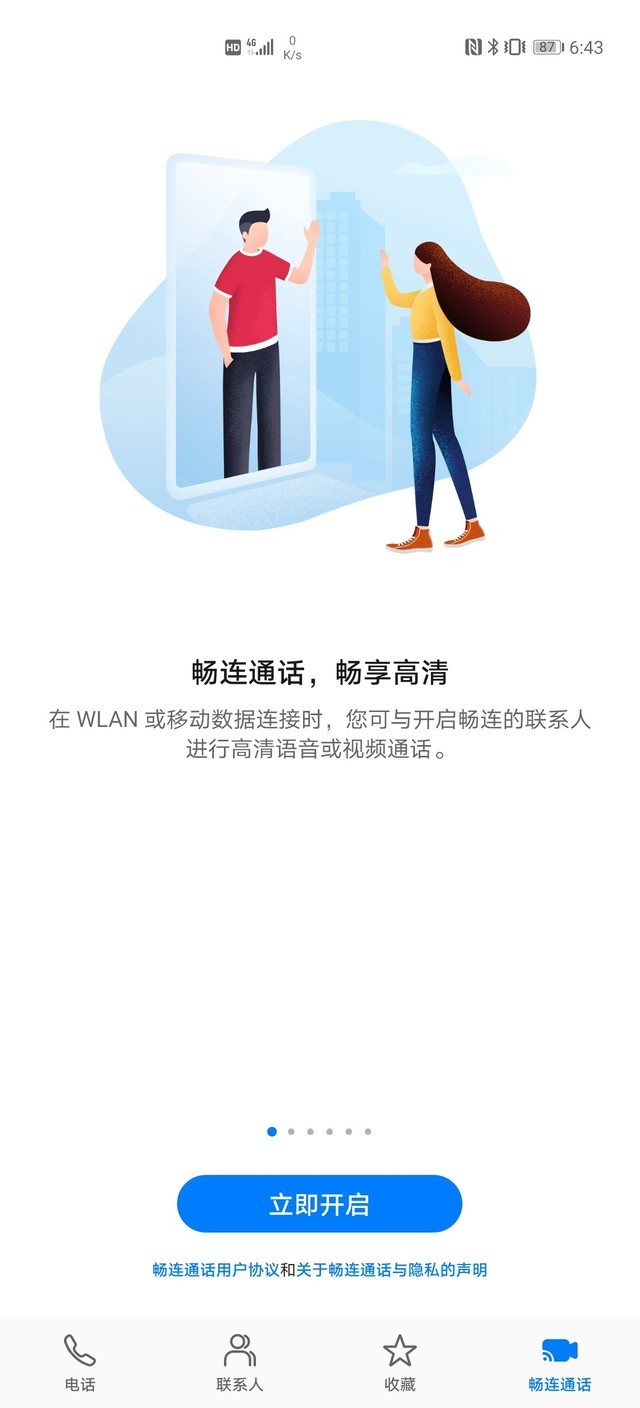Open the 收藏 tab

[x=400, y=1362]
